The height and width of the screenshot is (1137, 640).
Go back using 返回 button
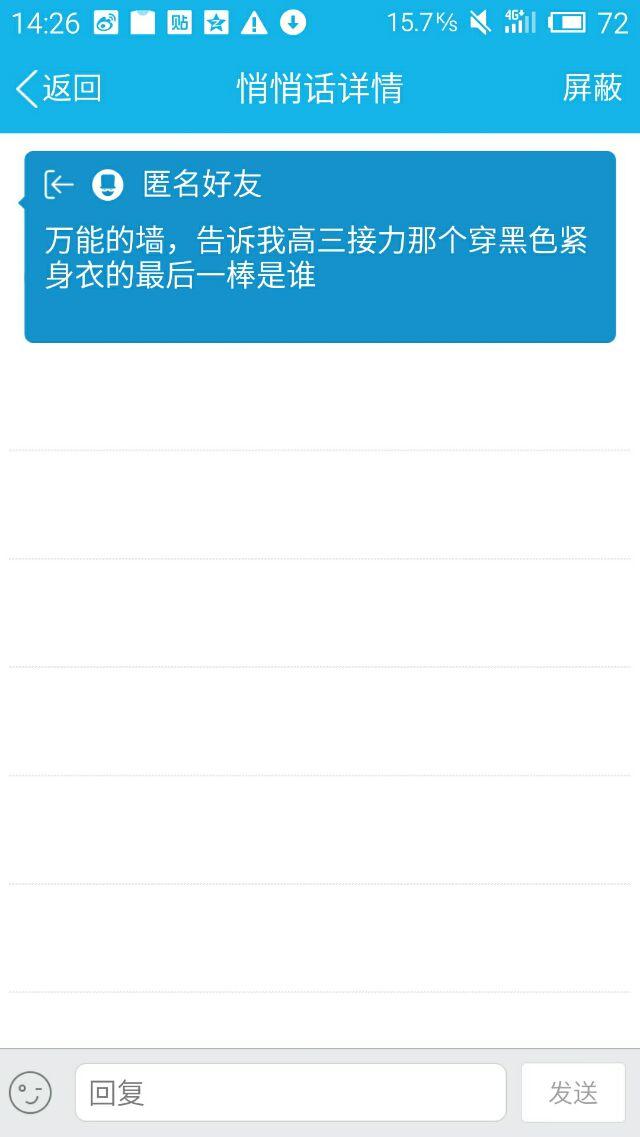click(x=60, y=88)
